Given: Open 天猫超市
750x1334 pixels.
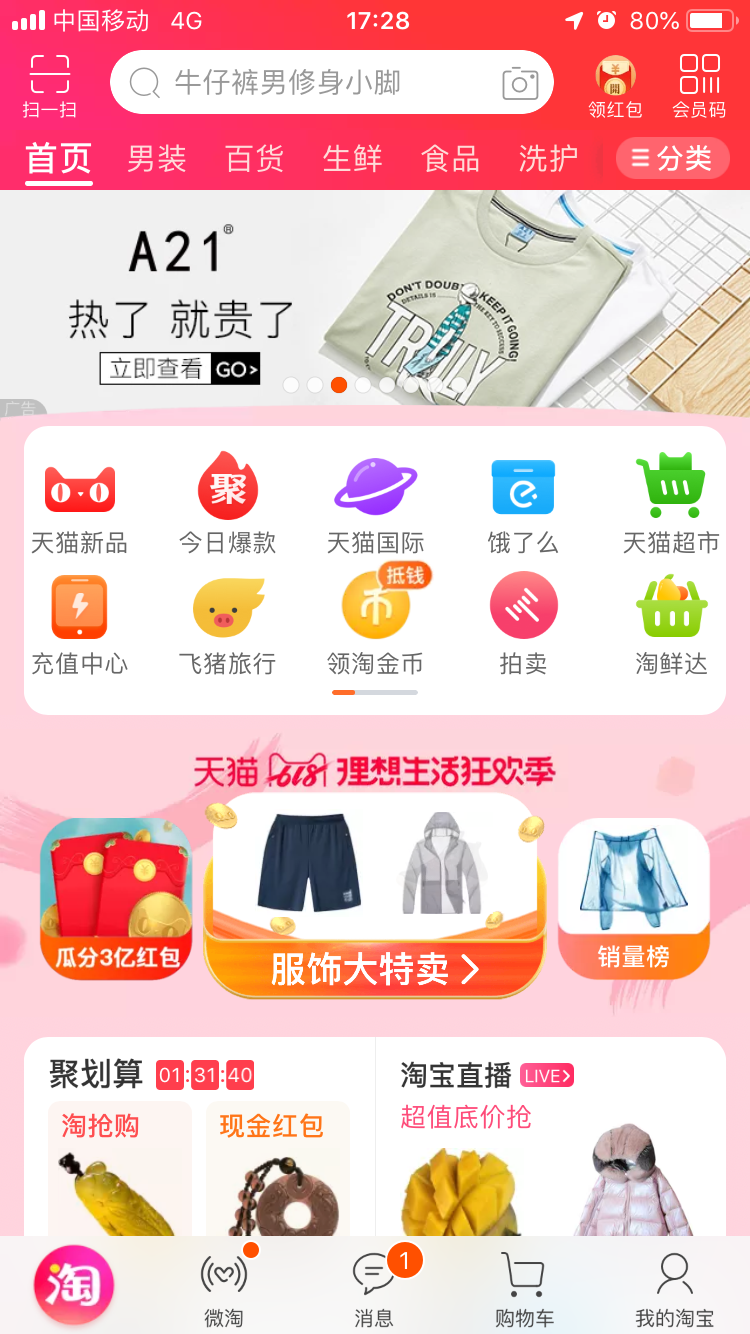Looking at the screenshot, I should pyautogui.click(x=671, y=505).
